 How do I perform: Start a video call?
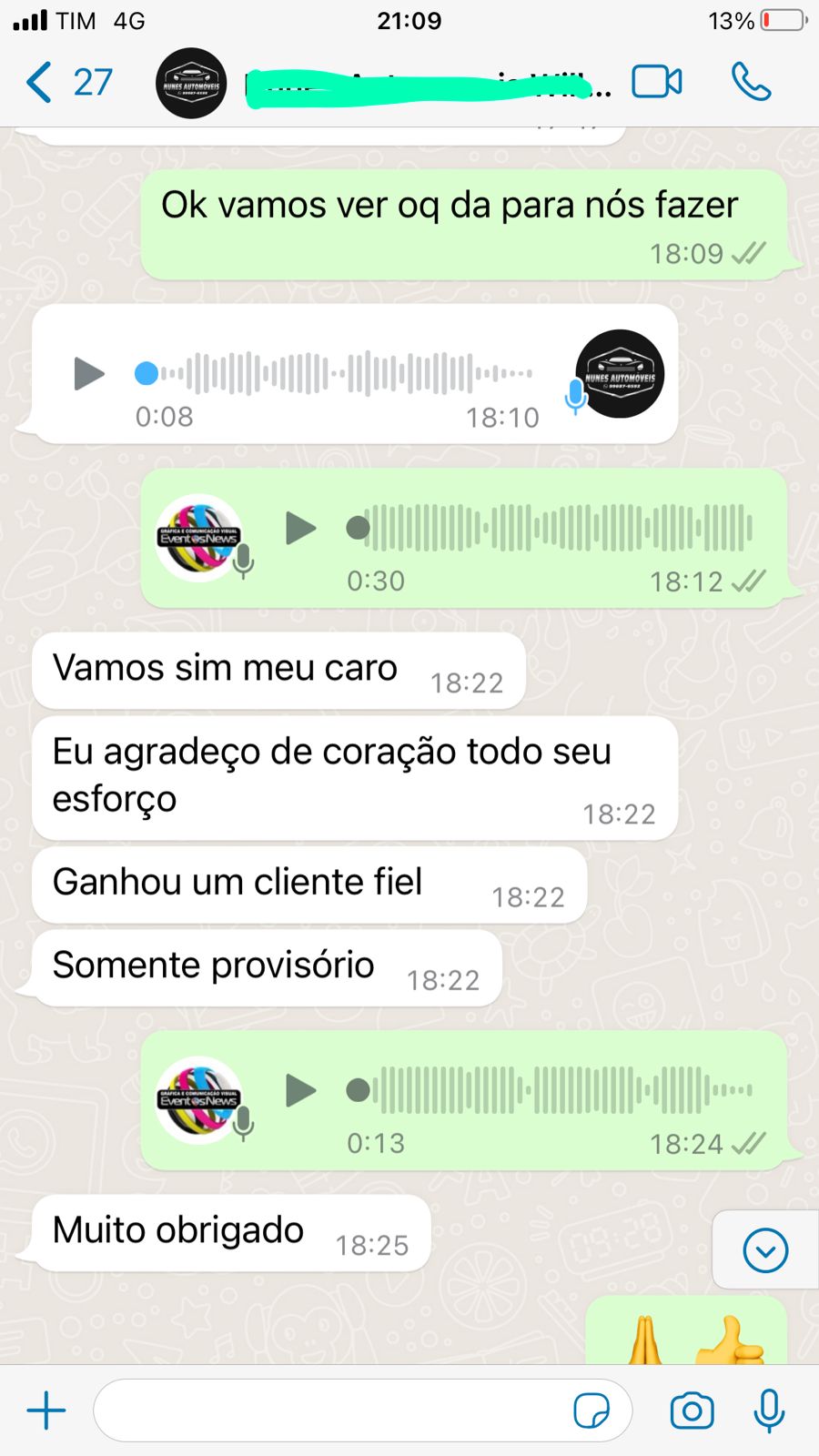[657, 82]
